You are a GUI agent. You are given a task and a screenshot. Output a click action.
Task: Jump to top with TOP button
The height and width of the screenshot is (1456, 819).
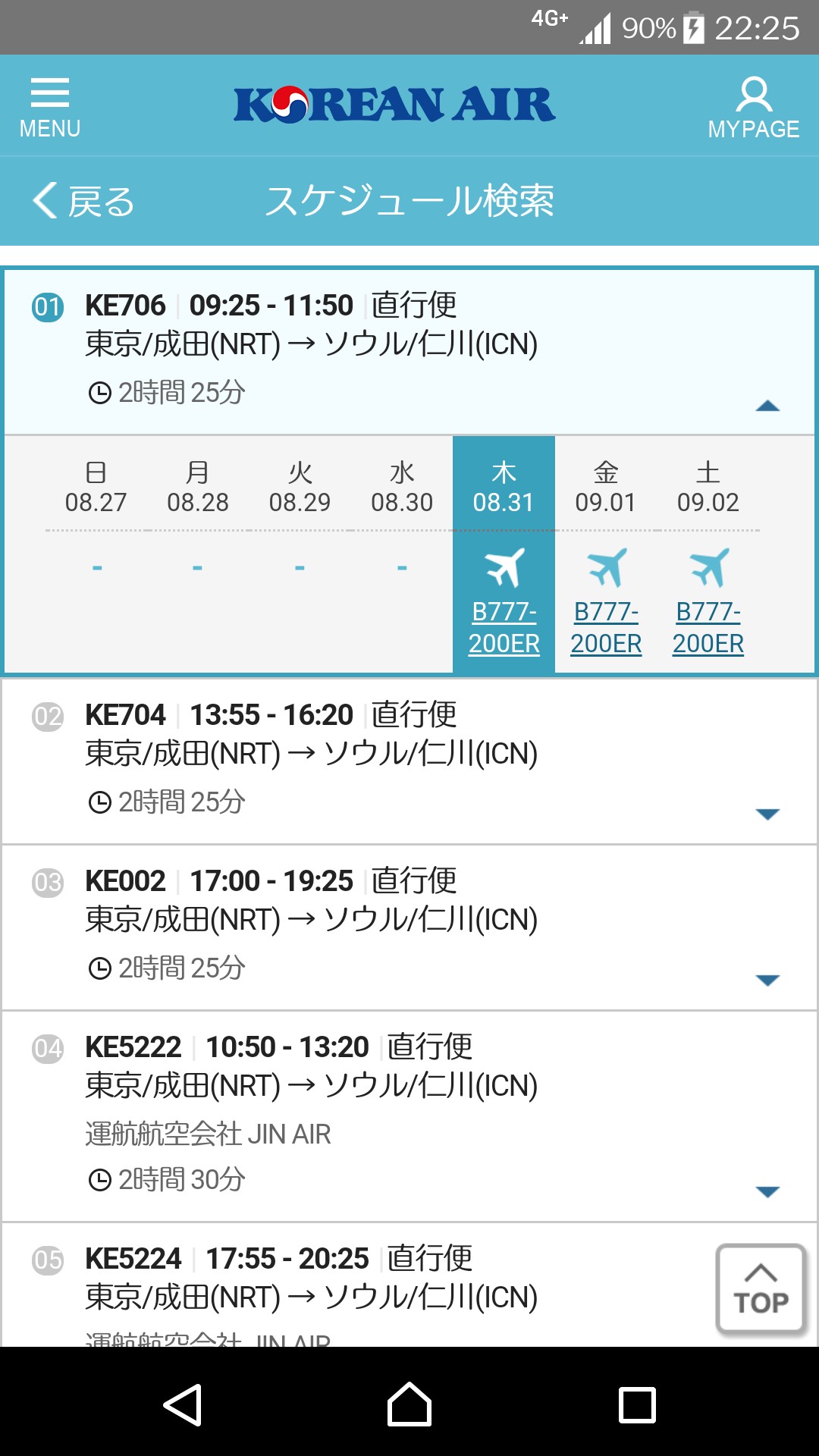(761, 1288)
